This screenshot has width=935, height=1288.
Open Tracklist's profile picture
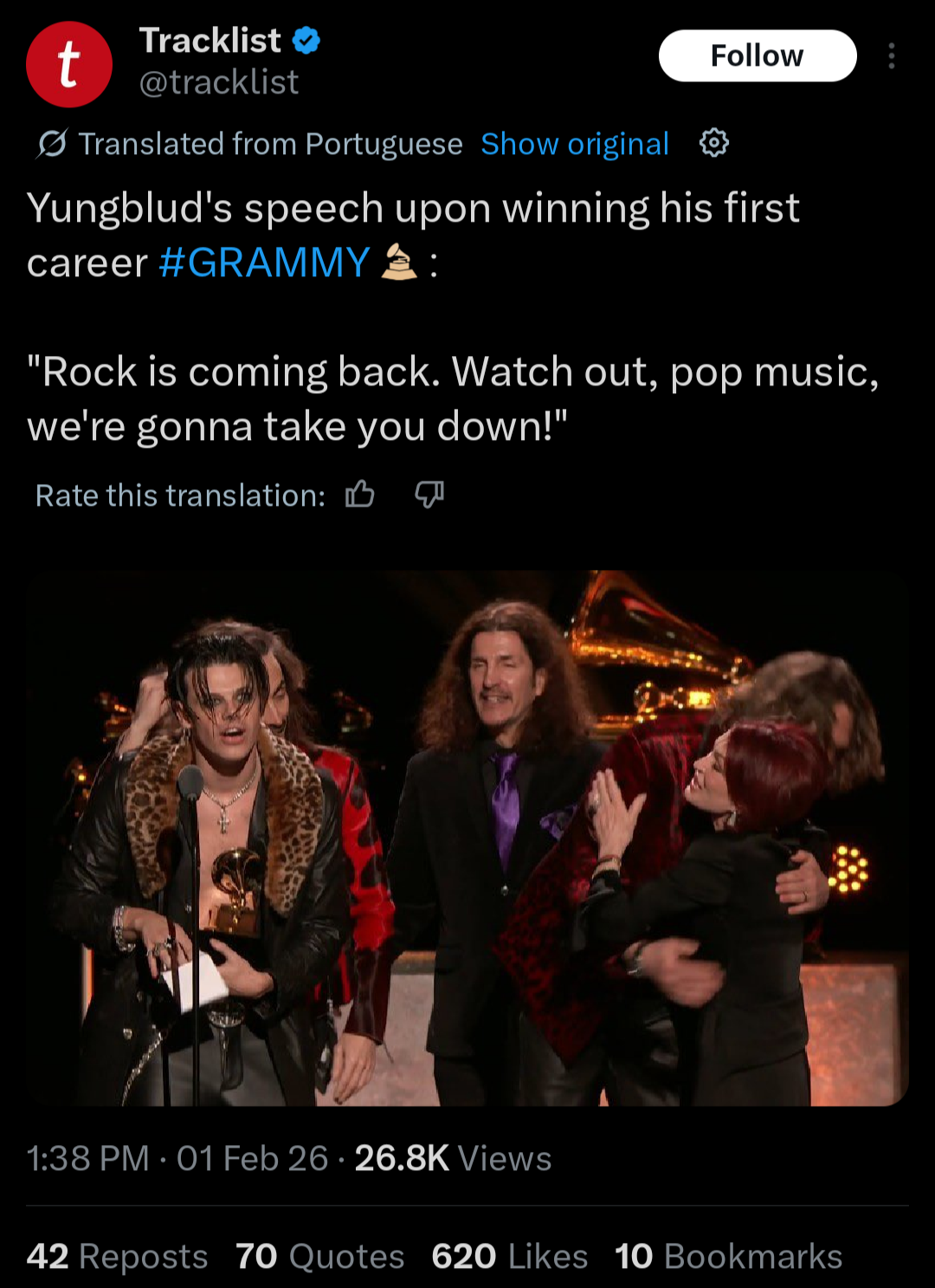(x=69, y=65)
